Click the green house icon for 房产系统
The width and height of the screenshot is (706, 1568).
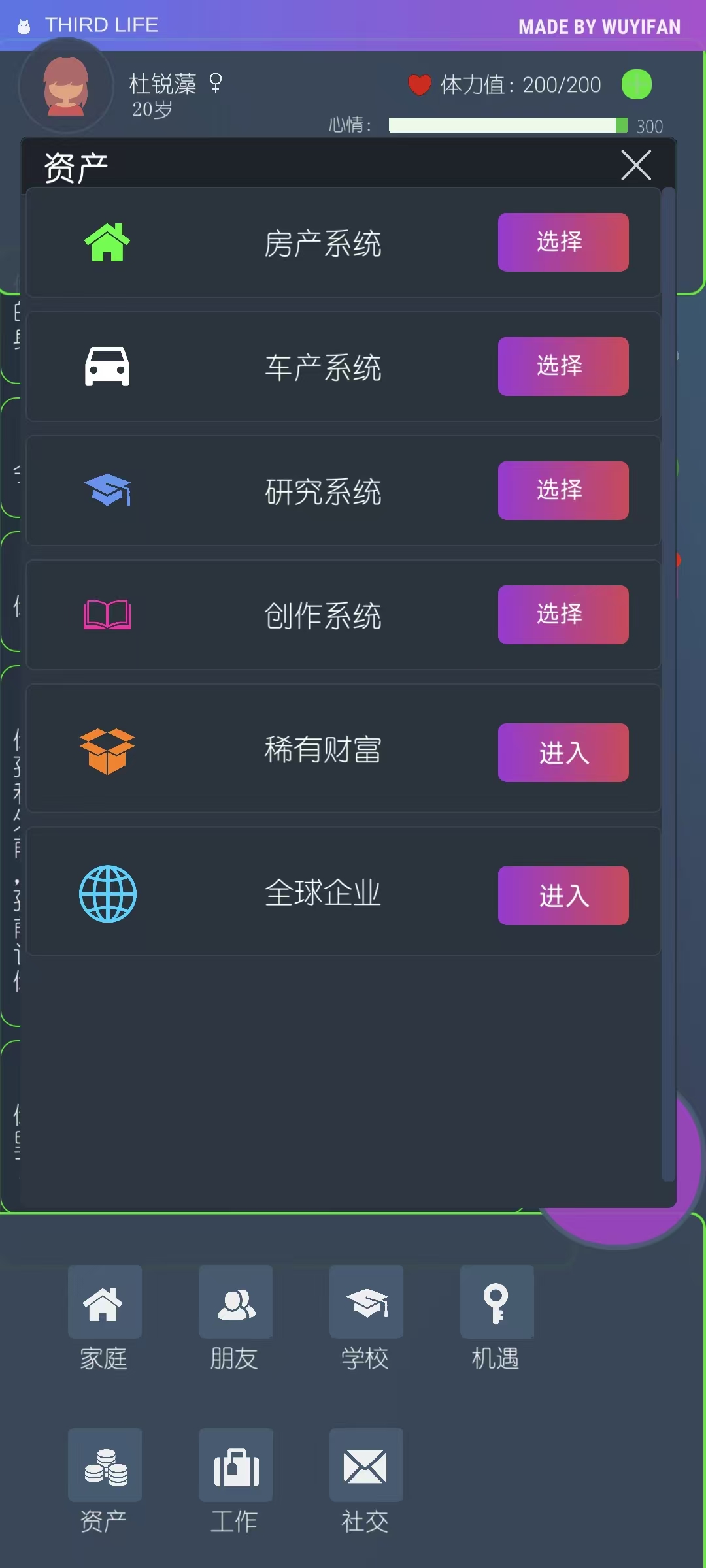(x=107, y=242)
